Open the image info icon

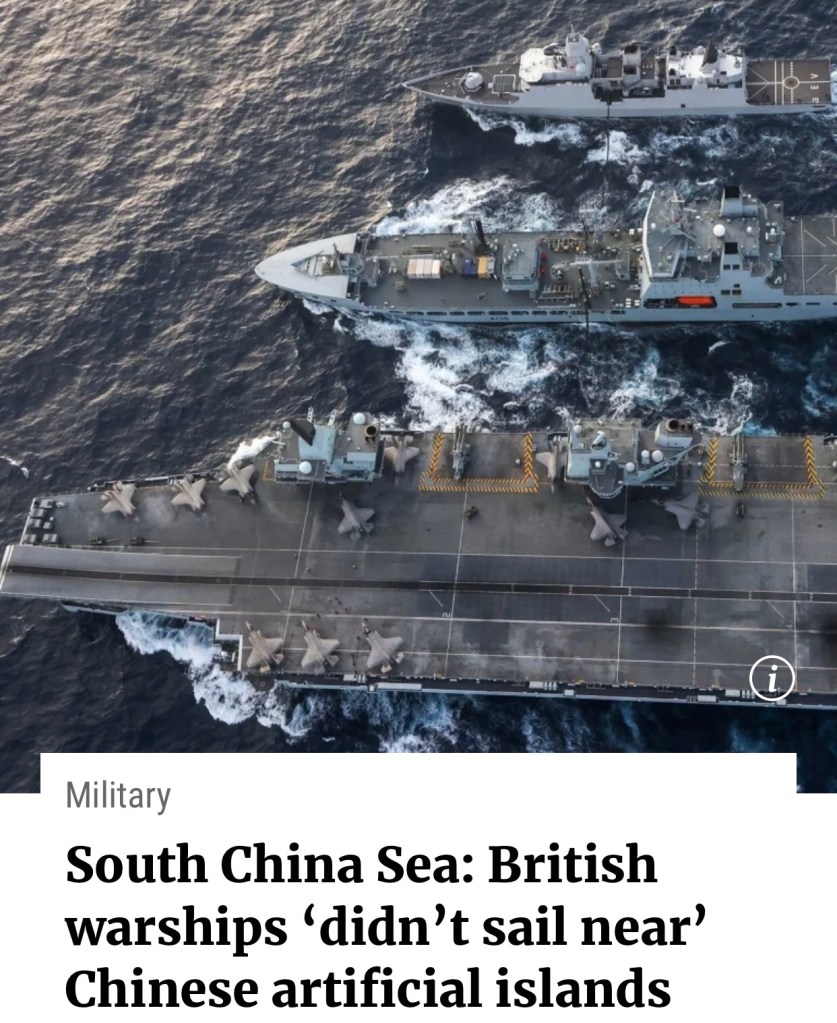click(771, 681)
